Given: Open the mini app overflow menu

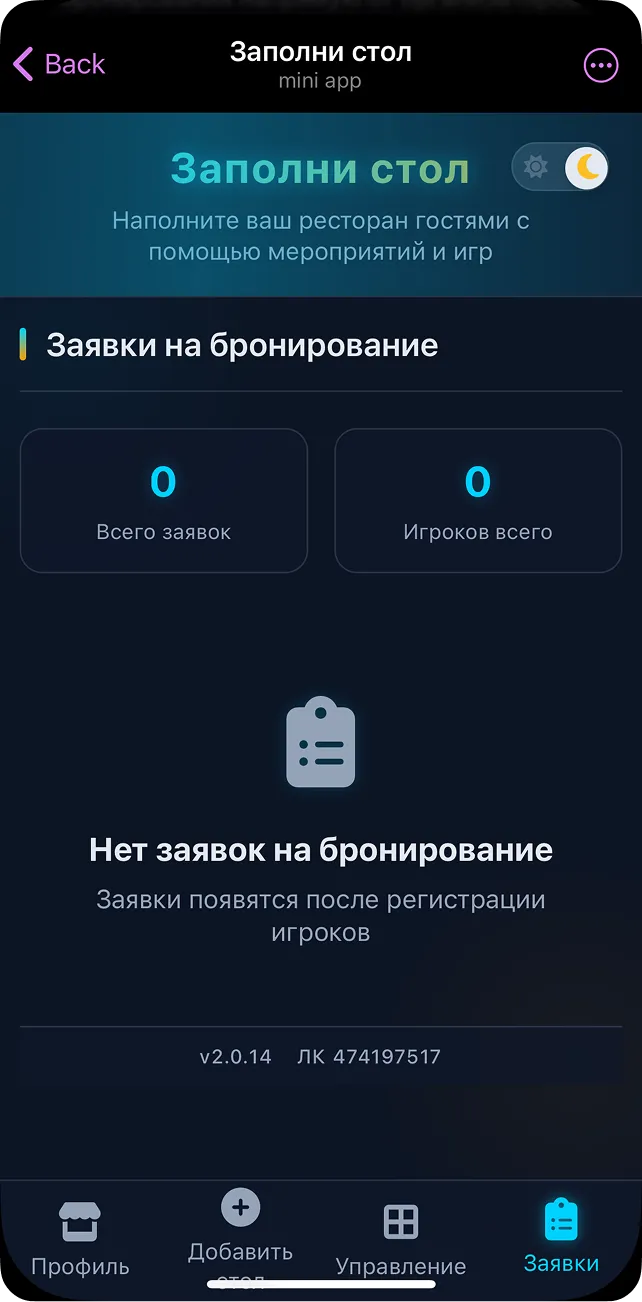Looking at the screenshot, I should 601,66.
